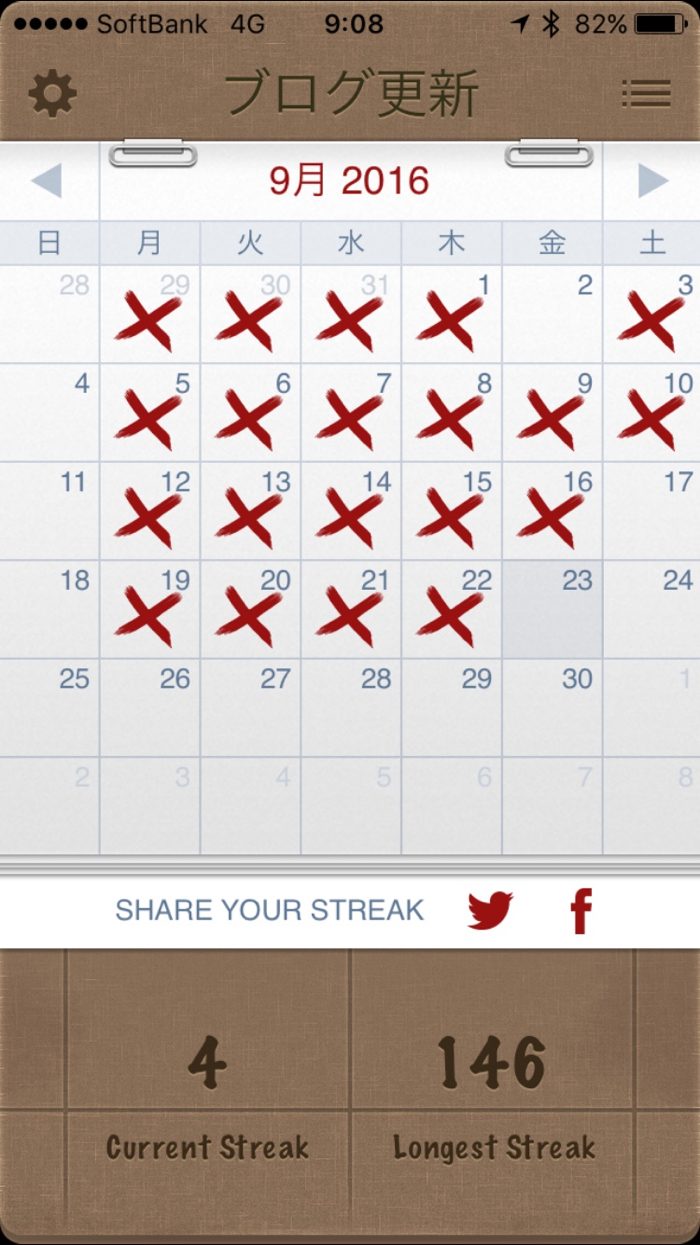
Task: Go to the next month
Action: 652,181
